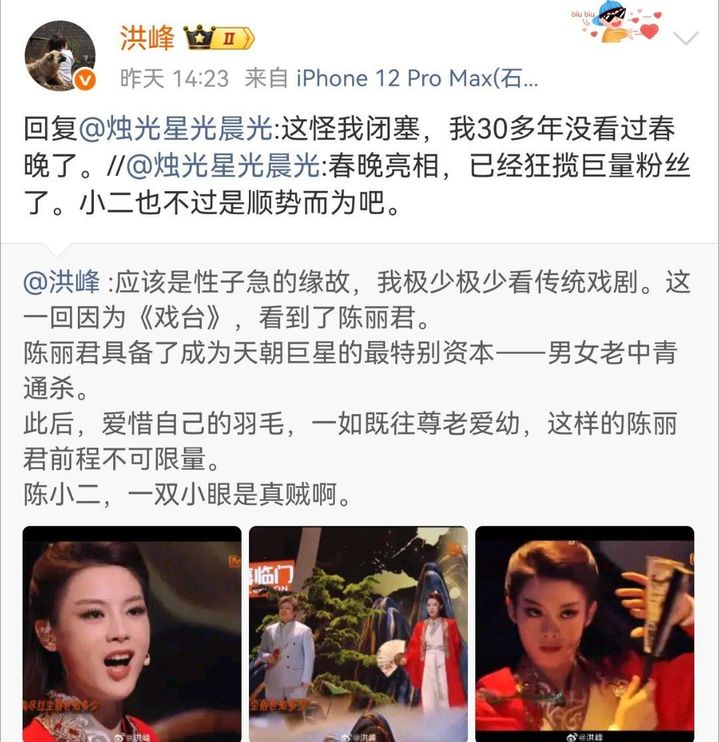
Task: View the first photo of singing woman
Action: point(132,633)
